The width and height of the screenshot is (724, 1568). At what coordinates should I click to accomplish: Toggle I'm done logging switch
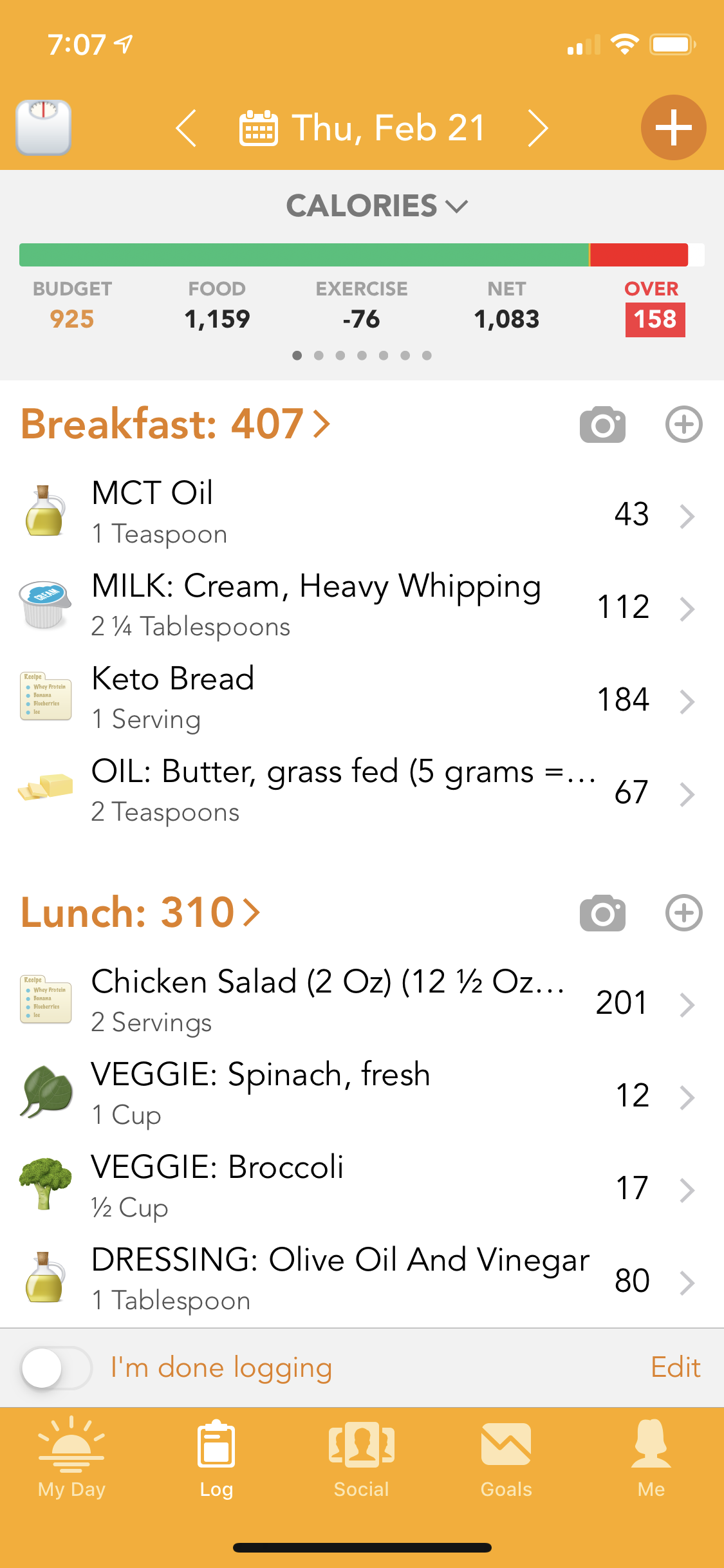pos(56,1368)
